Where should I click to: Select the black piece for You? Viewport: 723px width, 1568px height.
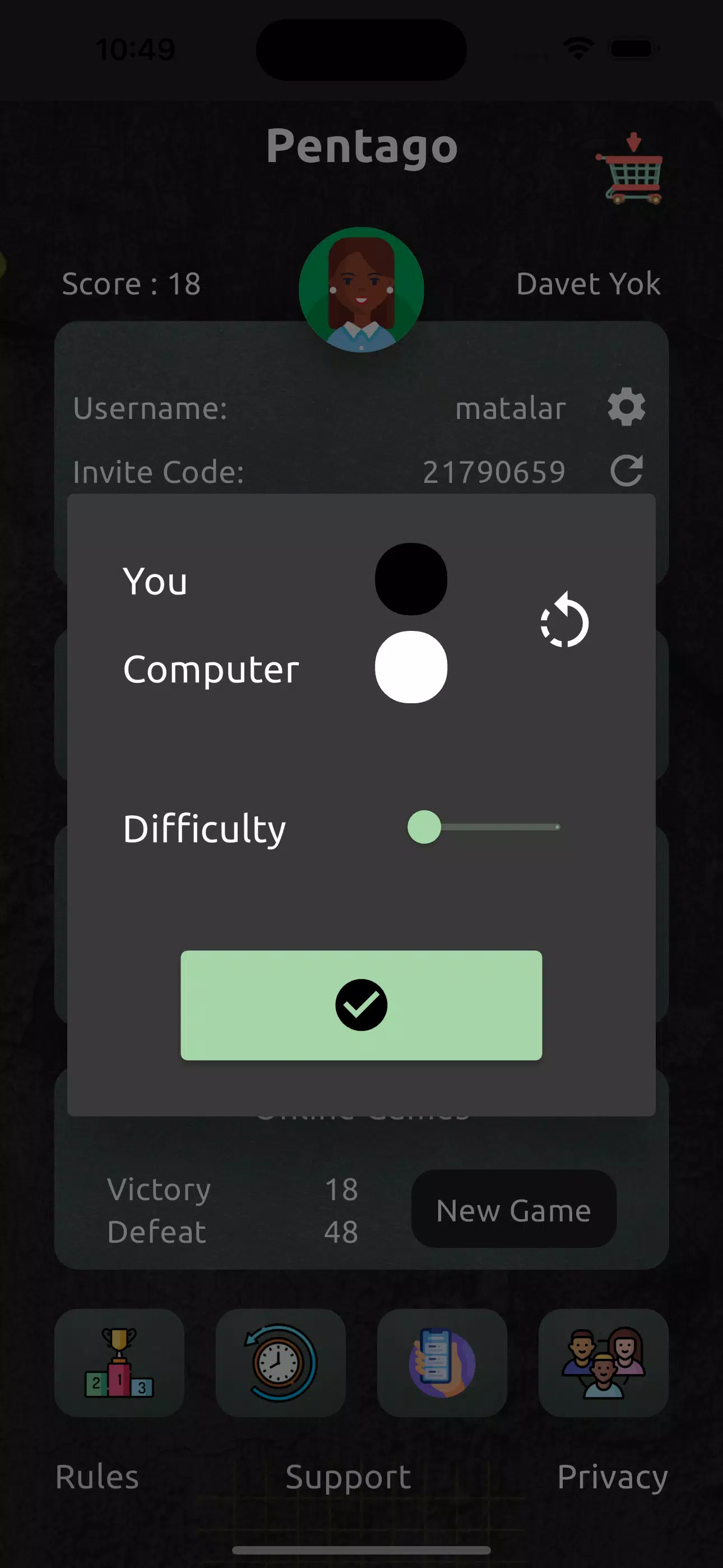(x=411, y=579)
